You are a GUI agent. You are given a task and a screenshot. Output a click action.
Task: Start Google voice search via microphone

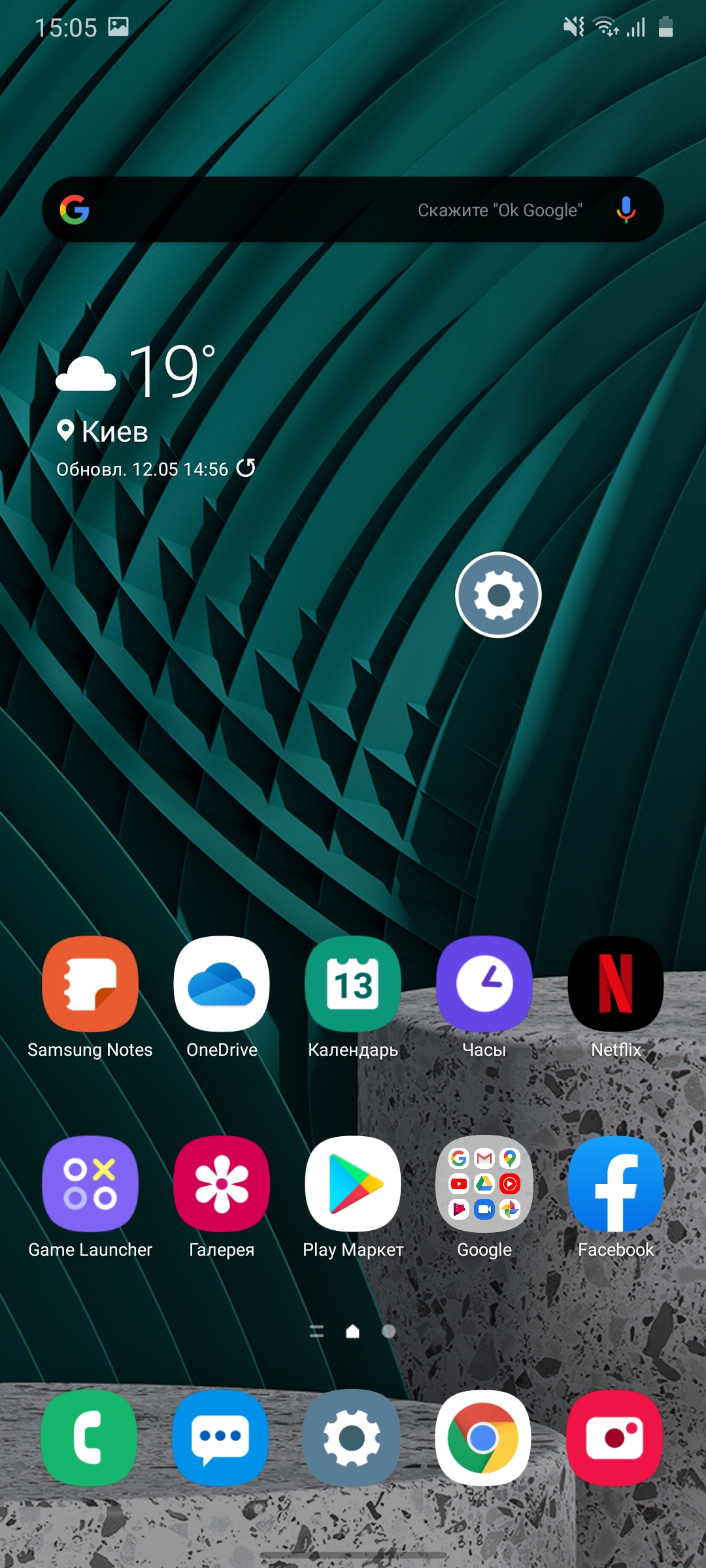coord(626,210)
